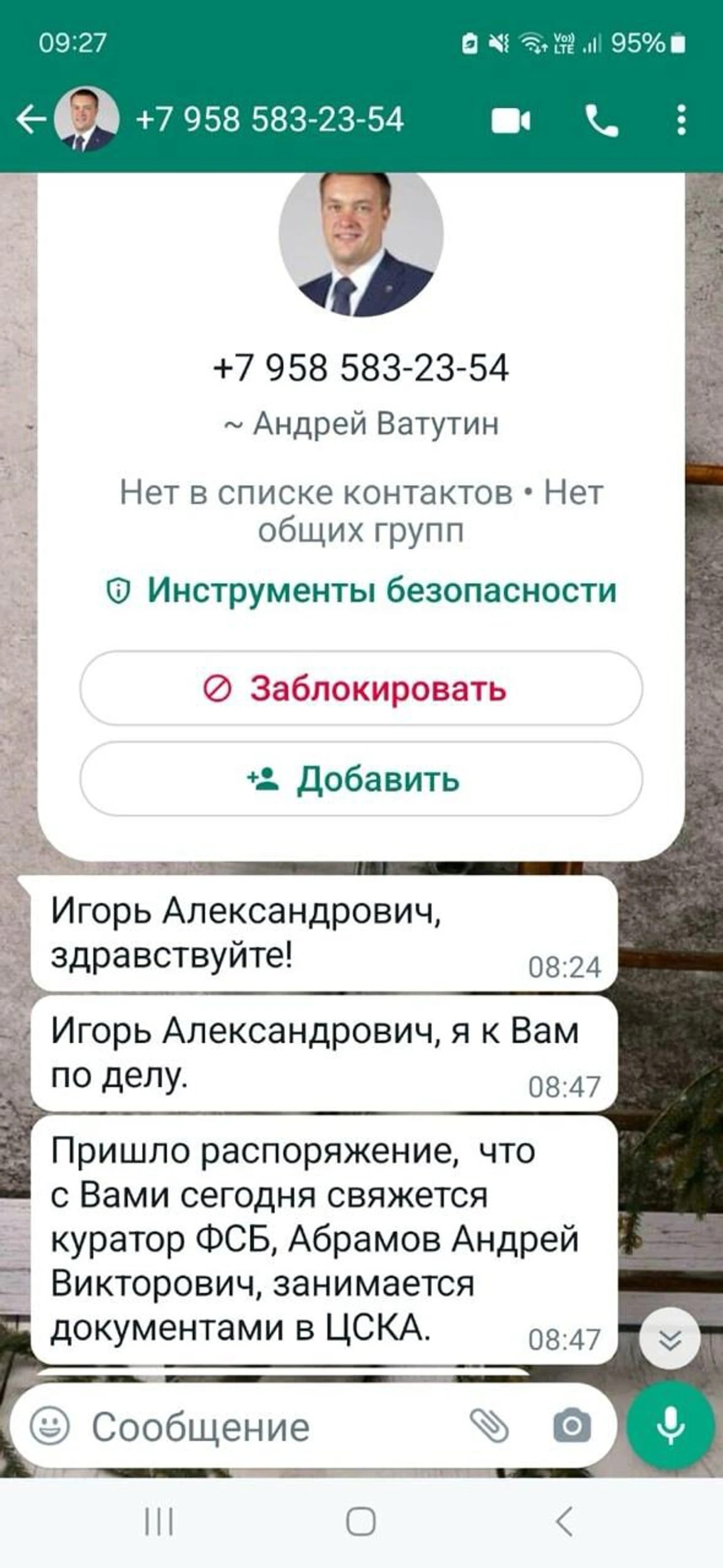Screen dimensions: 723x1568
Task: Go to the home screen
Action: click(361, 1522)
